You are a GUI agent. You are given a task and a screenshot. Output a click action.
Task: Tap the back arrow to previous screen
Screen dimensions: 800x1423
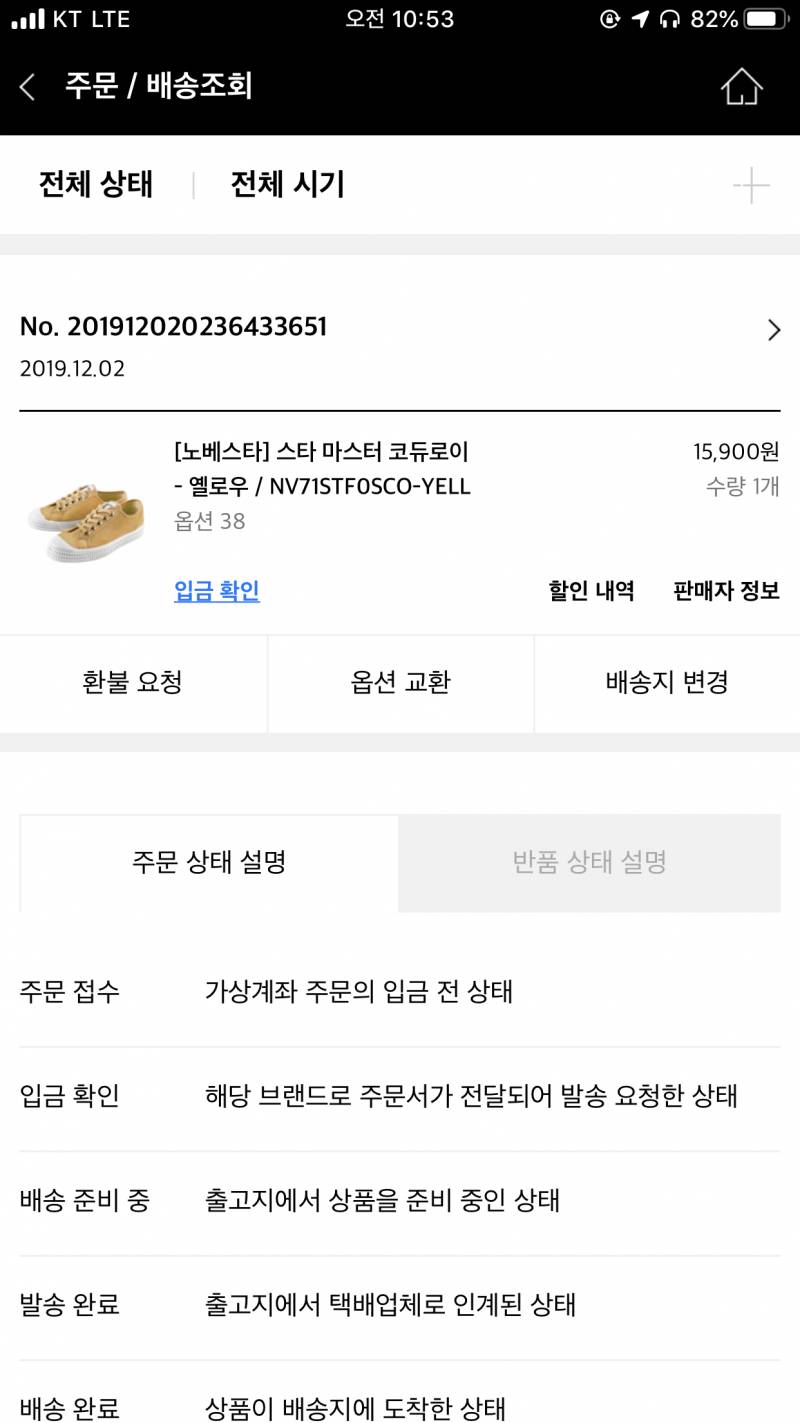25,87
